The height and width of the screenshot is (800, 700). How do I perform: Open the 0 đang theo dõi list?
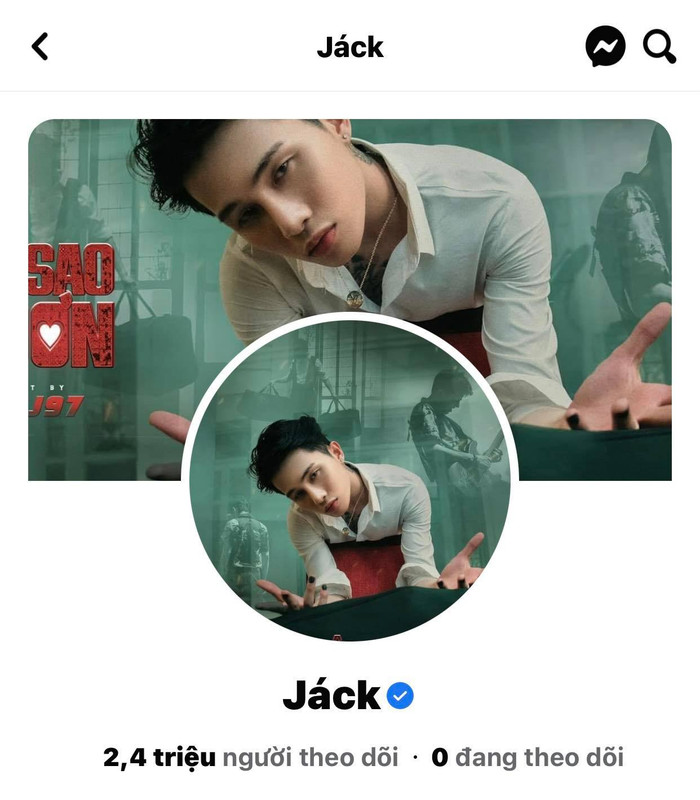point(527,757)
